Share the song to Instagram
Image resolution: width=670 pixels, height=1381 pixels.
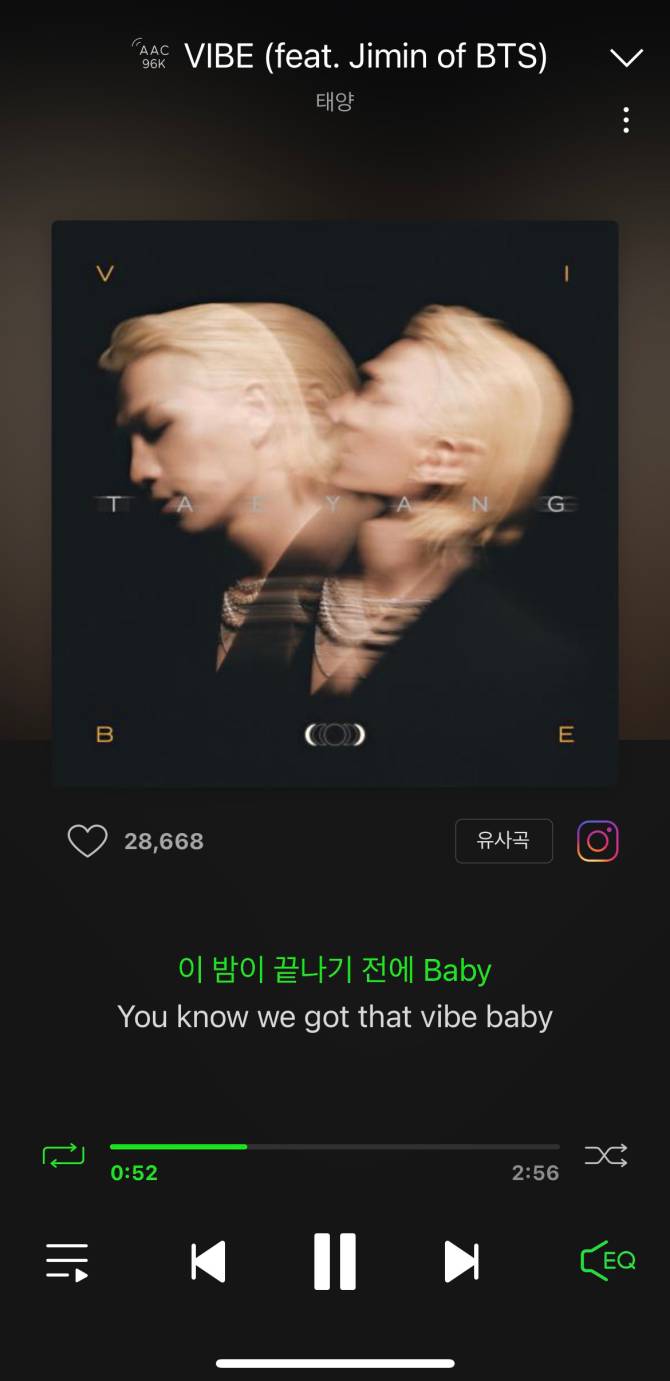598,841
